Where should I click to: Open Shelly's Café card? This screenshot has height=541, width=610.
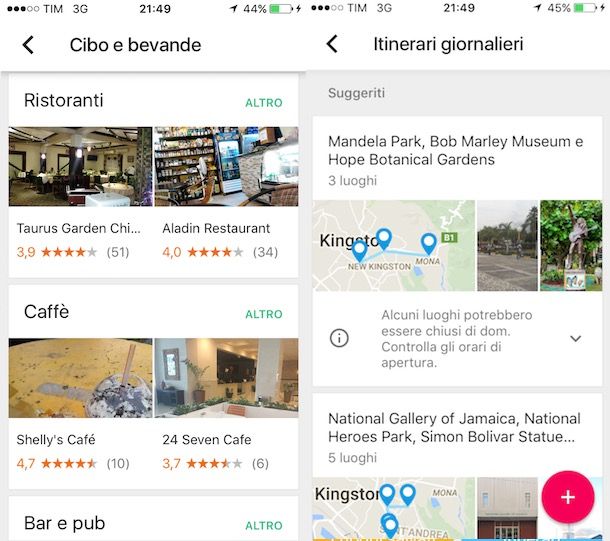pyautogui.click(x=80, y=400)
